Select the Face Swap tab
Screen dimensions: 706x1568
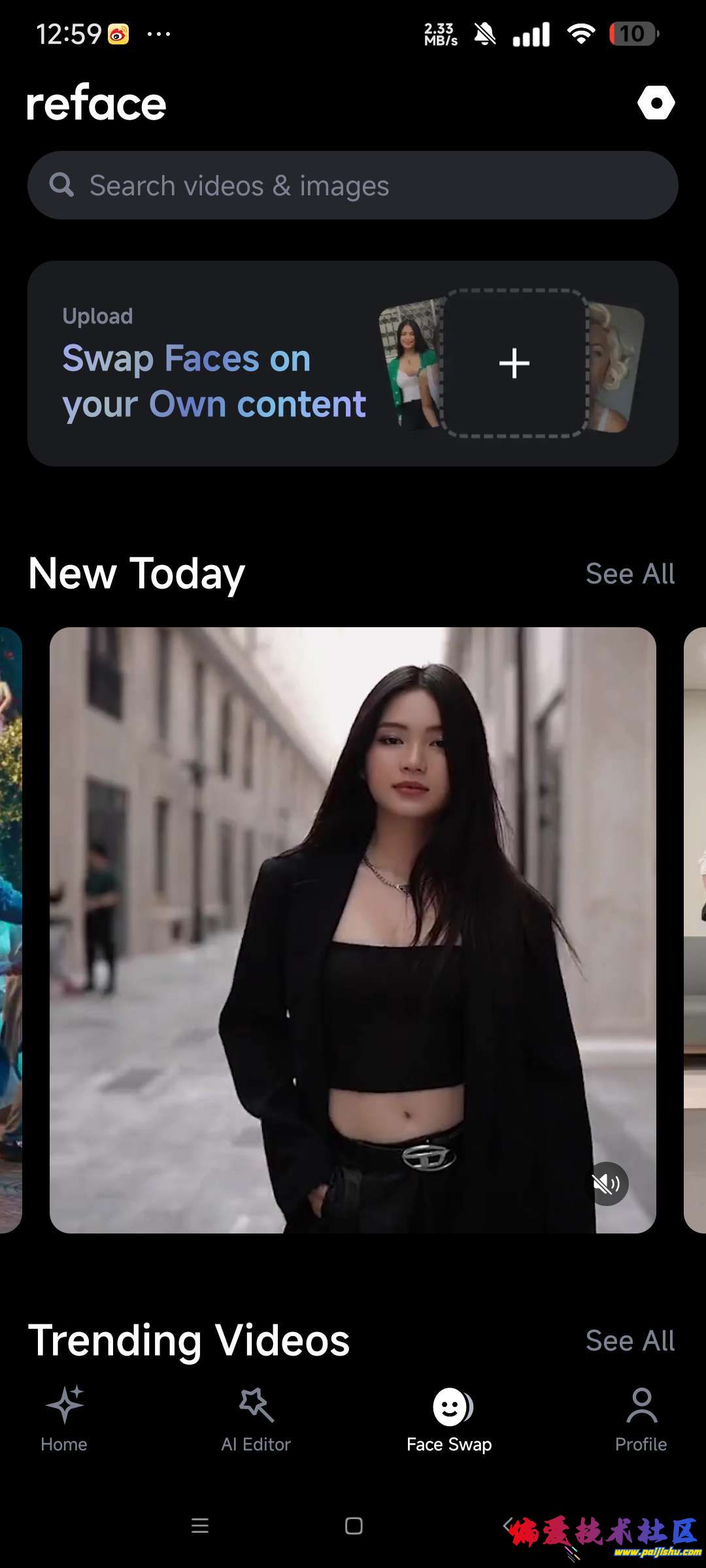pos(449,1419)
